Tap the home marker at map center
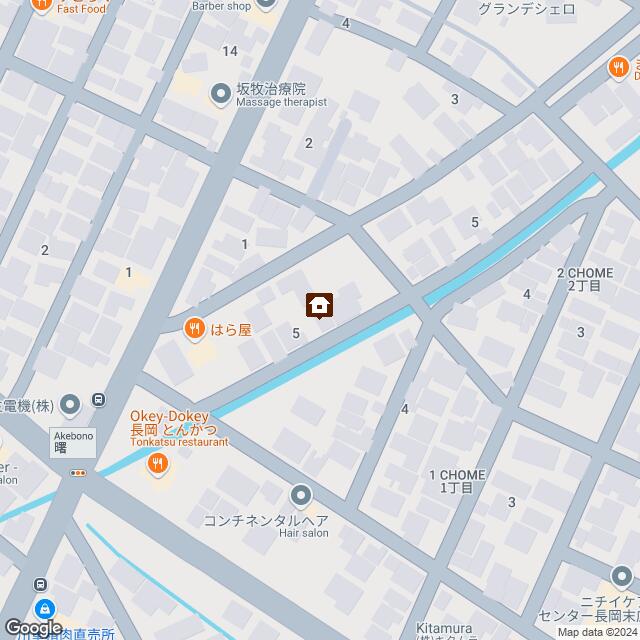Viewport: 640px width, 640px height. click(320, 304)
